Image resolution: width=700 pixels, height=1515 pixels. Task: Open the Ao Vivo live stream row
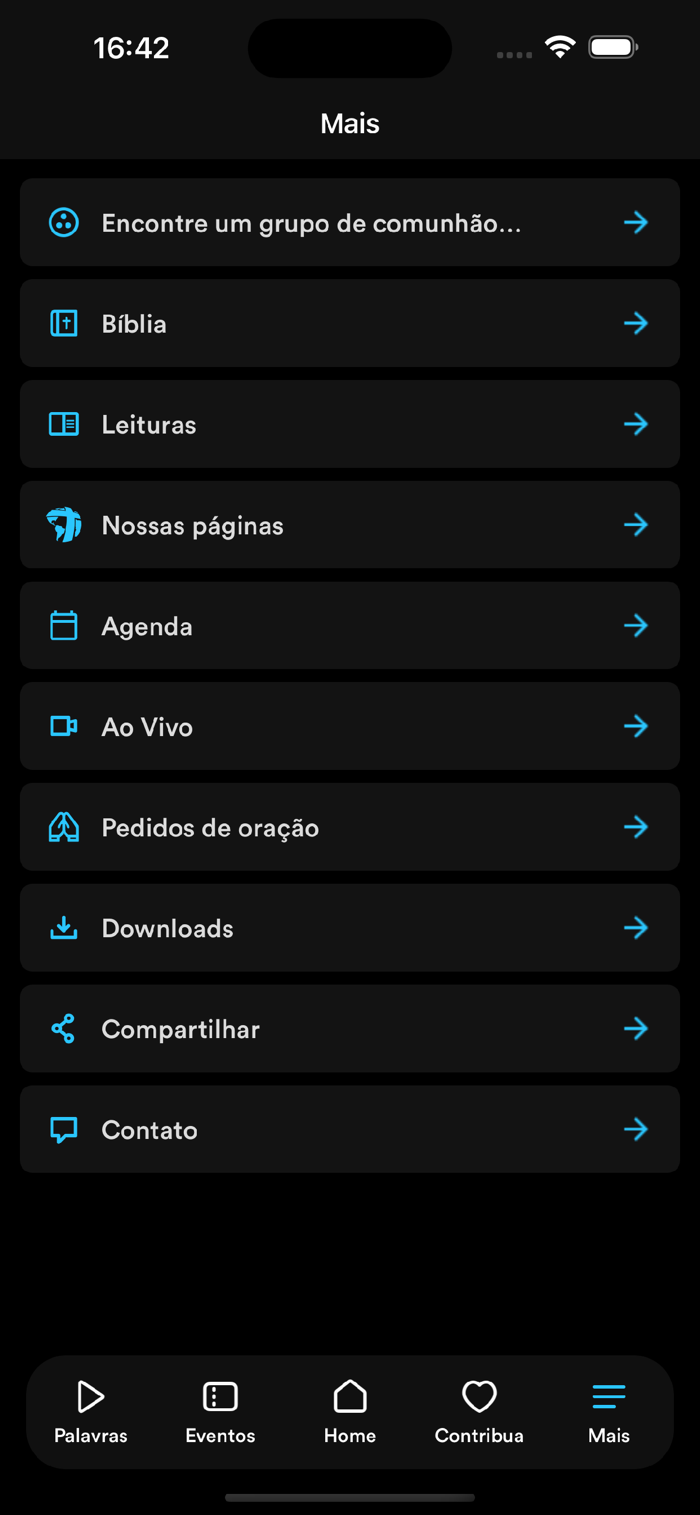pyautogui.click(x=349, y=727)
